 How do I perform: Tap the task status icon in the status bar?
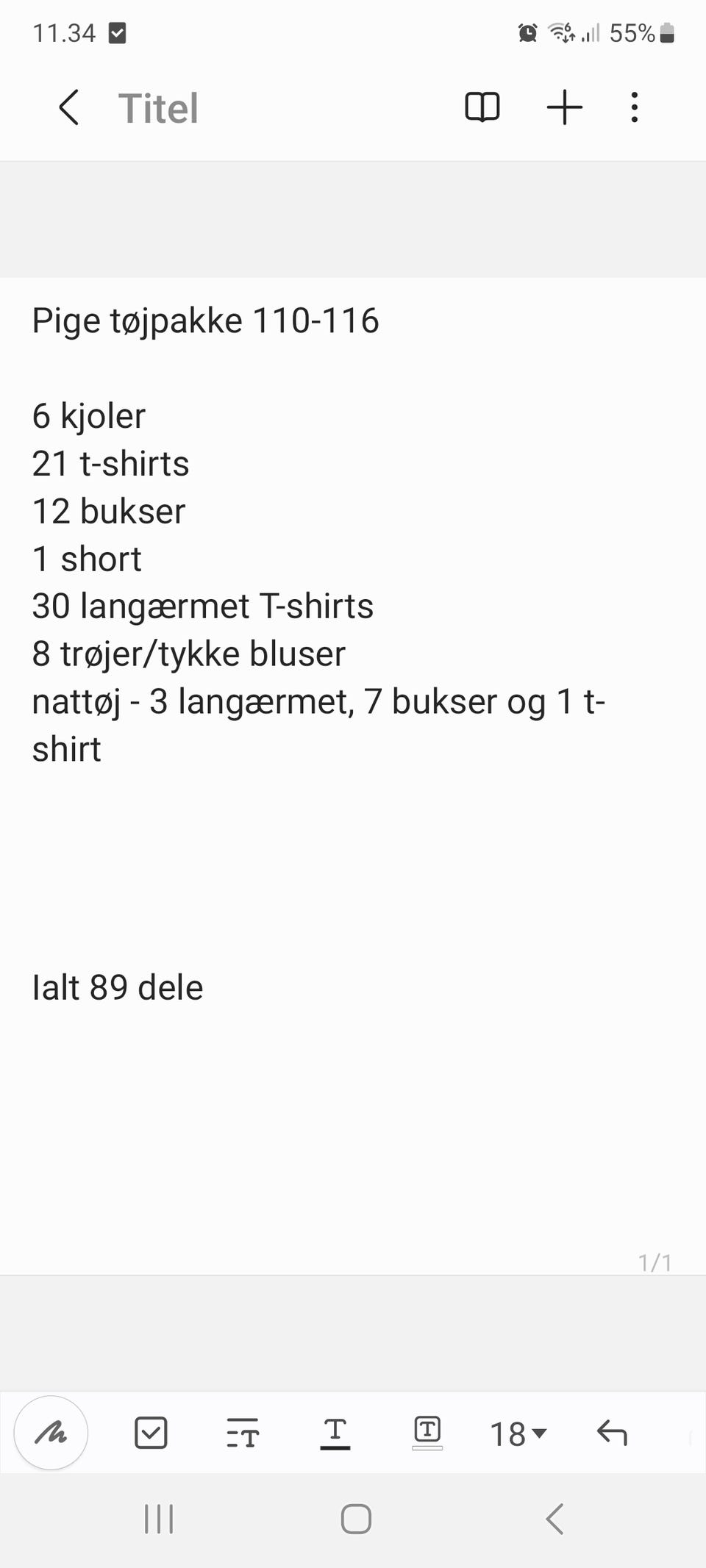(118, 33)
